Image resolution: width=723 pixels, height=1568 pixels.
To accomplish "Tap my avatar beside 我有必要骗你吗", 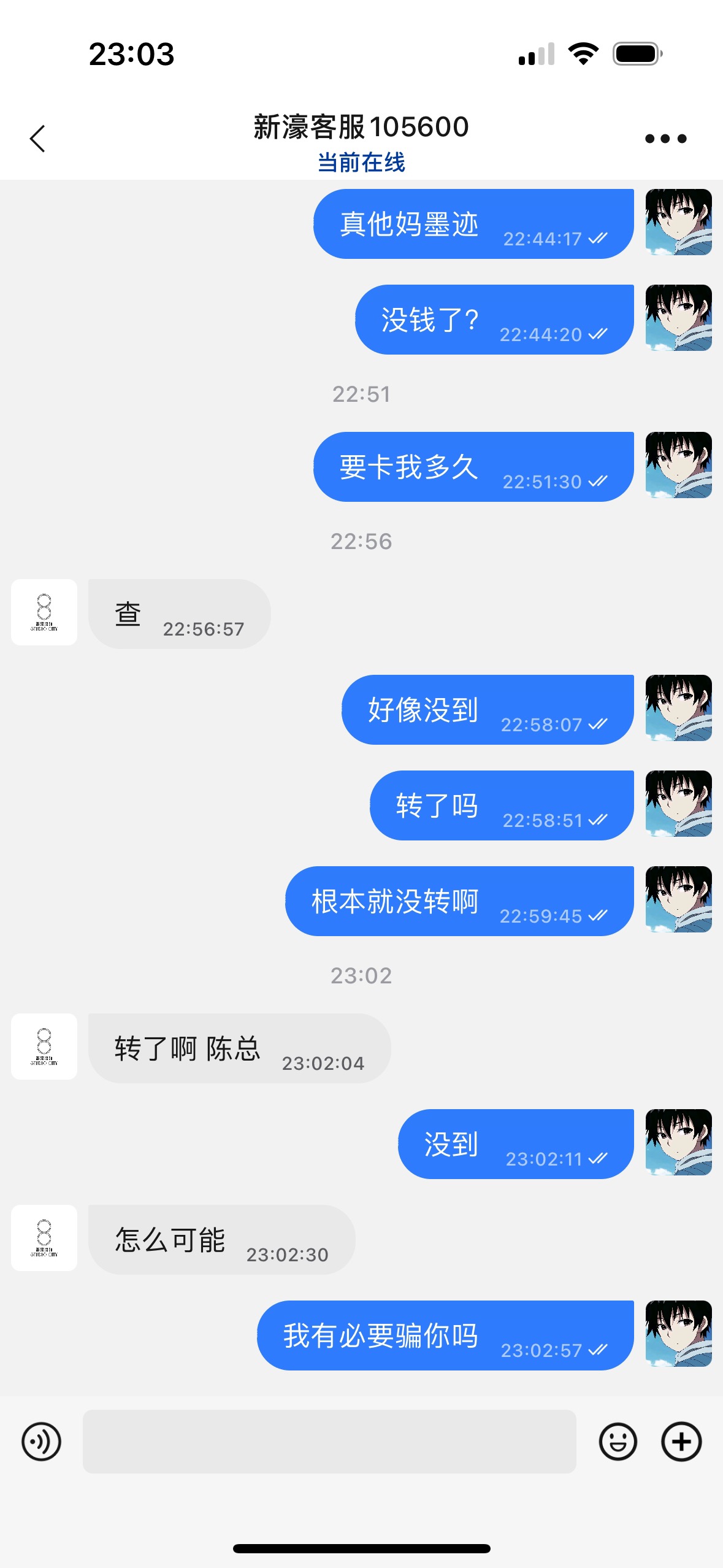I will pos(678,1334).
